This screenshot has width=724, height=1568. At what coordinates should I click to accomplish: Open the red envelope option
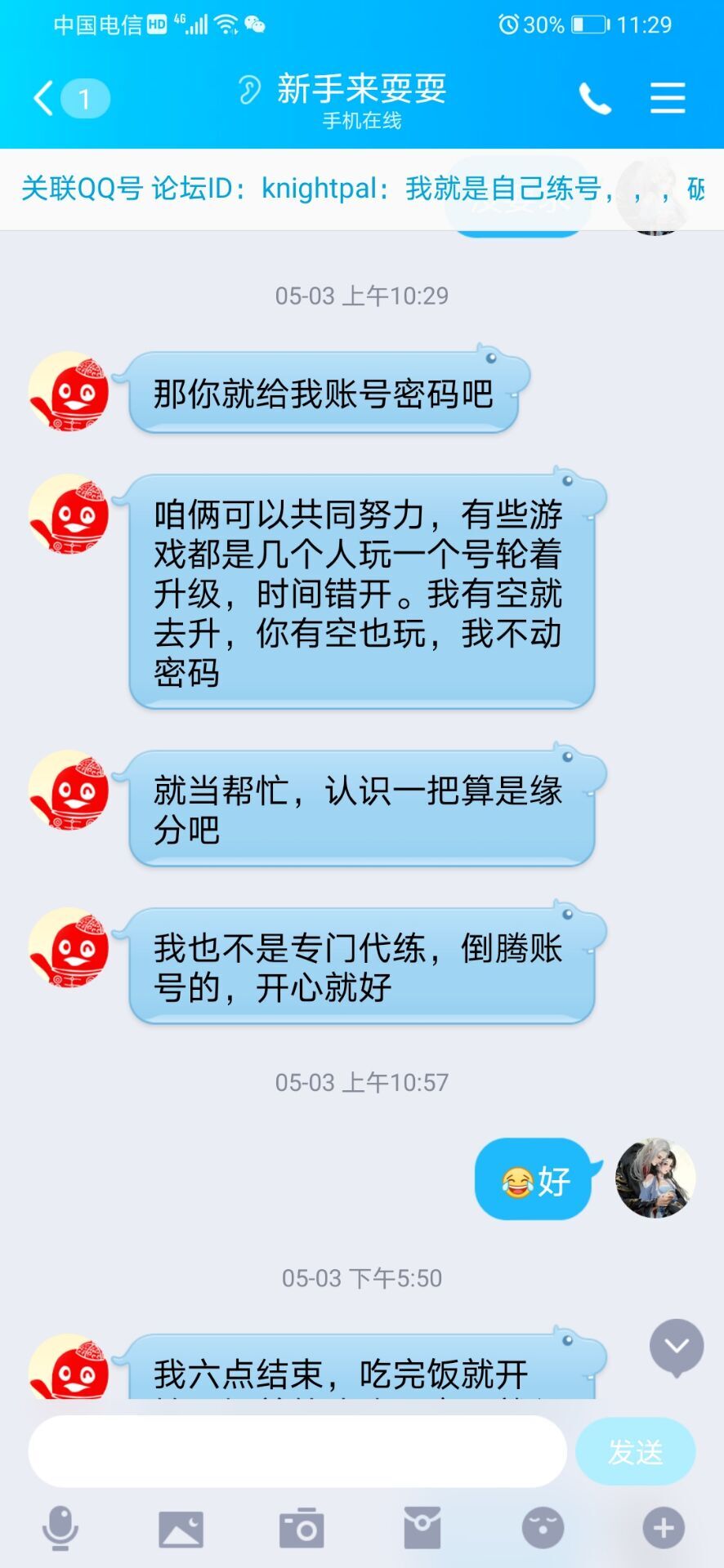422,1527
